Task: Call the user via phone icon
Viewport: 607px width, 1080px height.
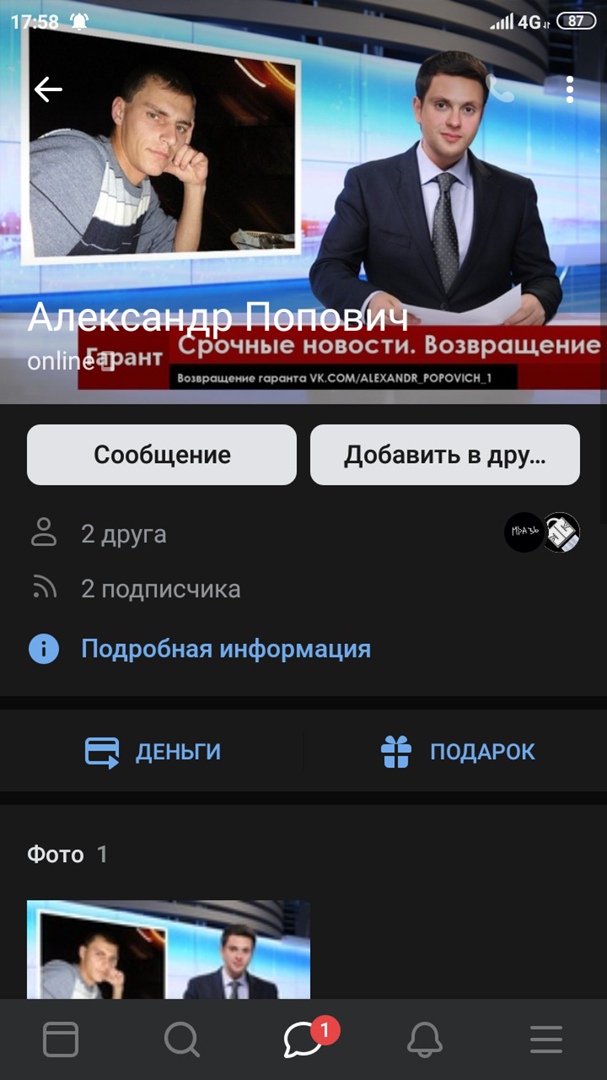Action: coord(499,90)
